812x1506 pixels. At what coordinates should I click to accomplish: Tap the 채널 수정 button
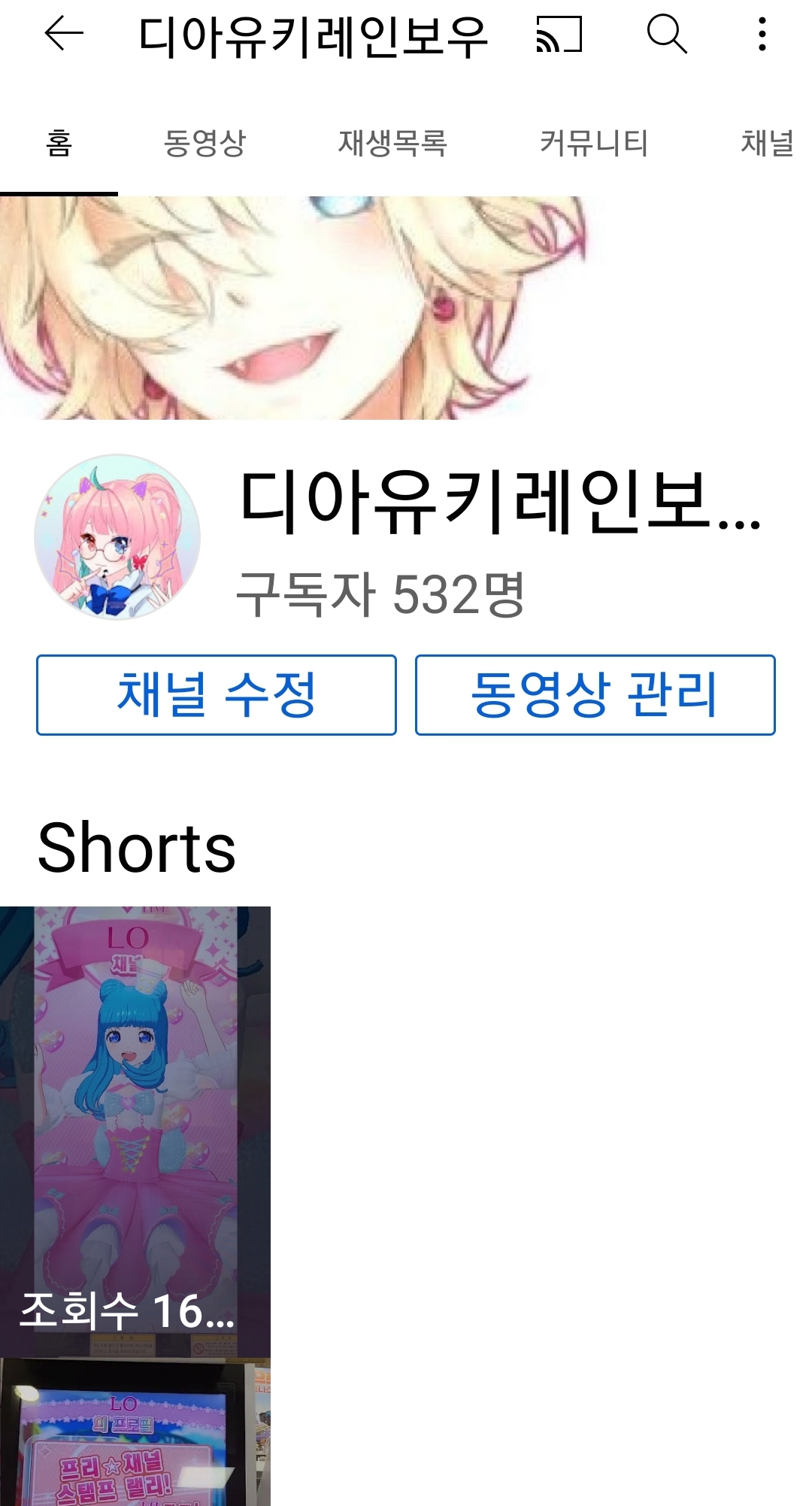click(x=217, y=694)
